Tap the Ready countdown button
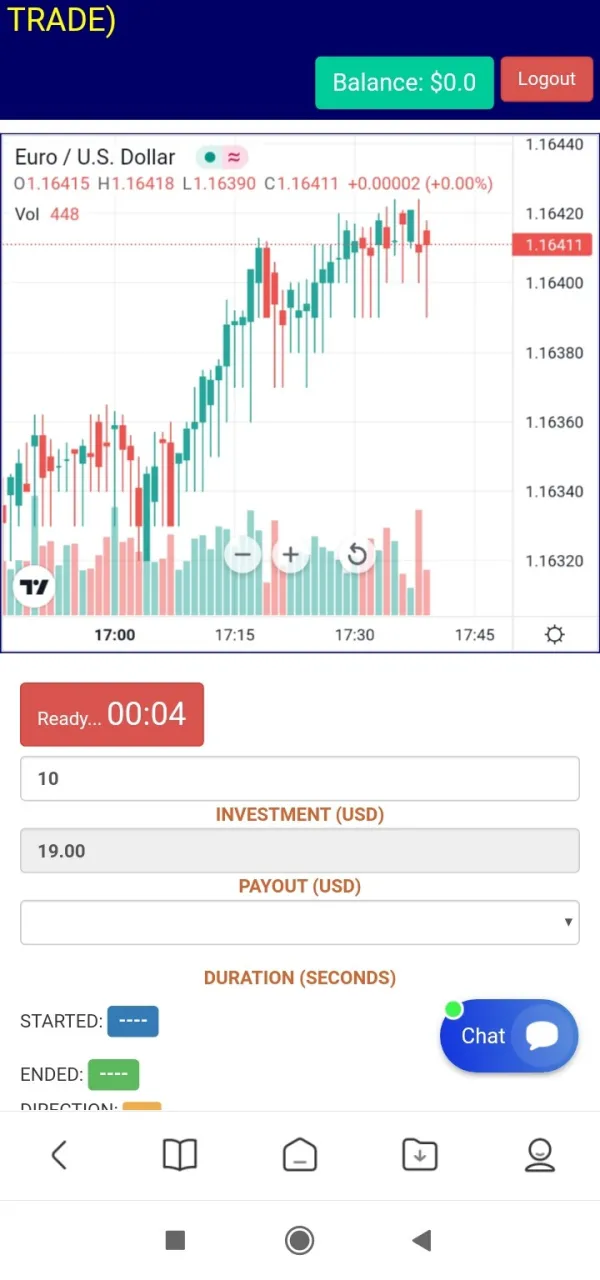The image size is (600, 1280). (x=112, y=714)
